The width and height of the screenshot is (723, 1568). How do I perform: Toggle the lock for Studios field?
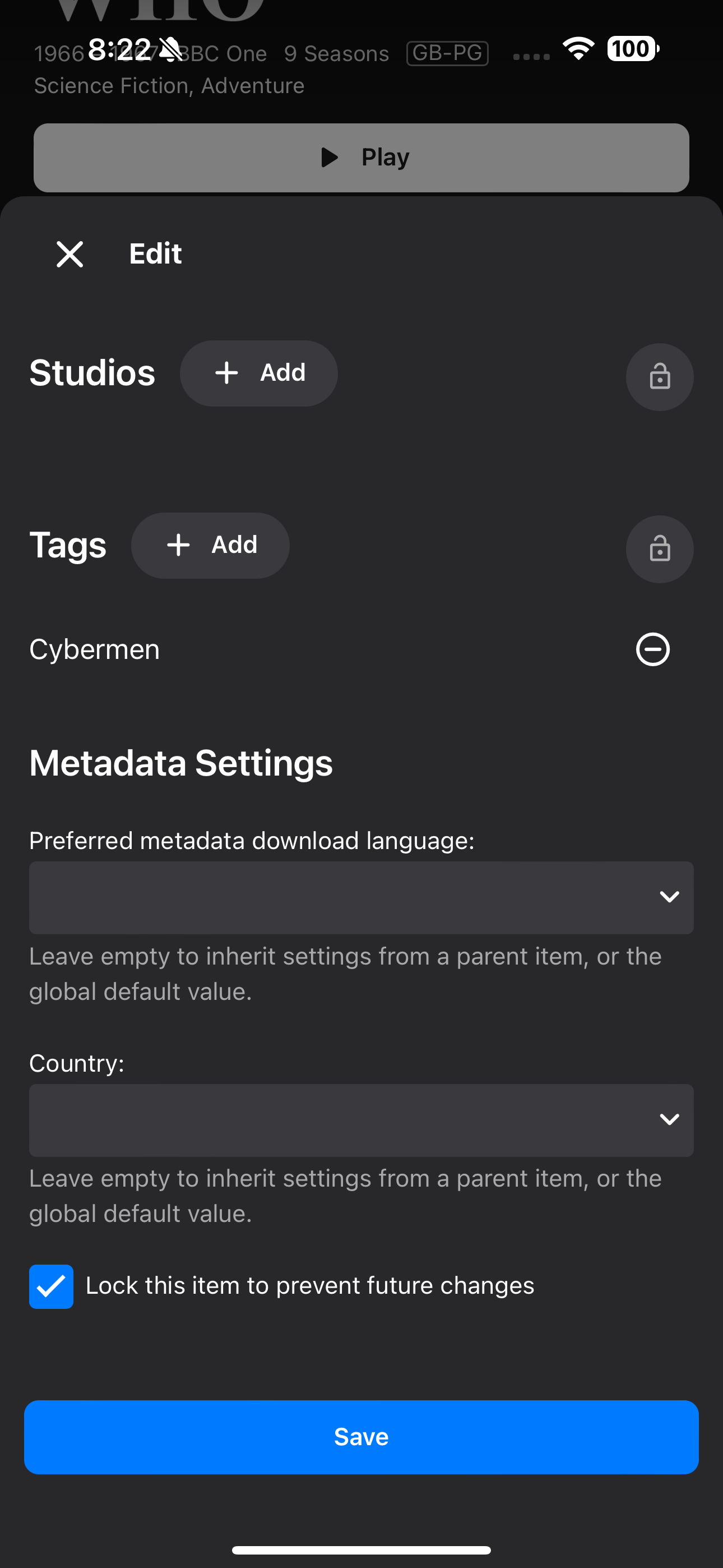coord(660,377)
